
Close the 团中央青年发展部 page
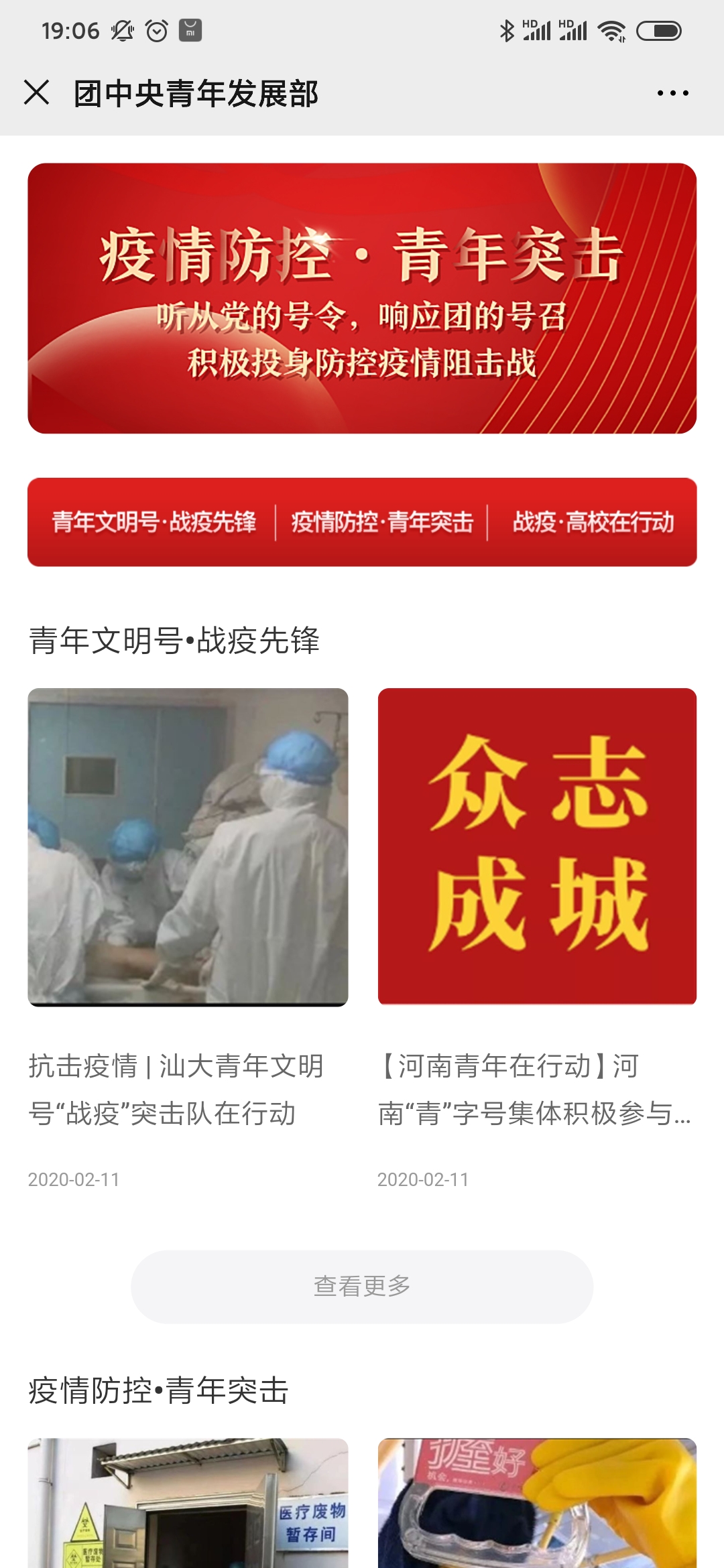[x=37, y=92]
